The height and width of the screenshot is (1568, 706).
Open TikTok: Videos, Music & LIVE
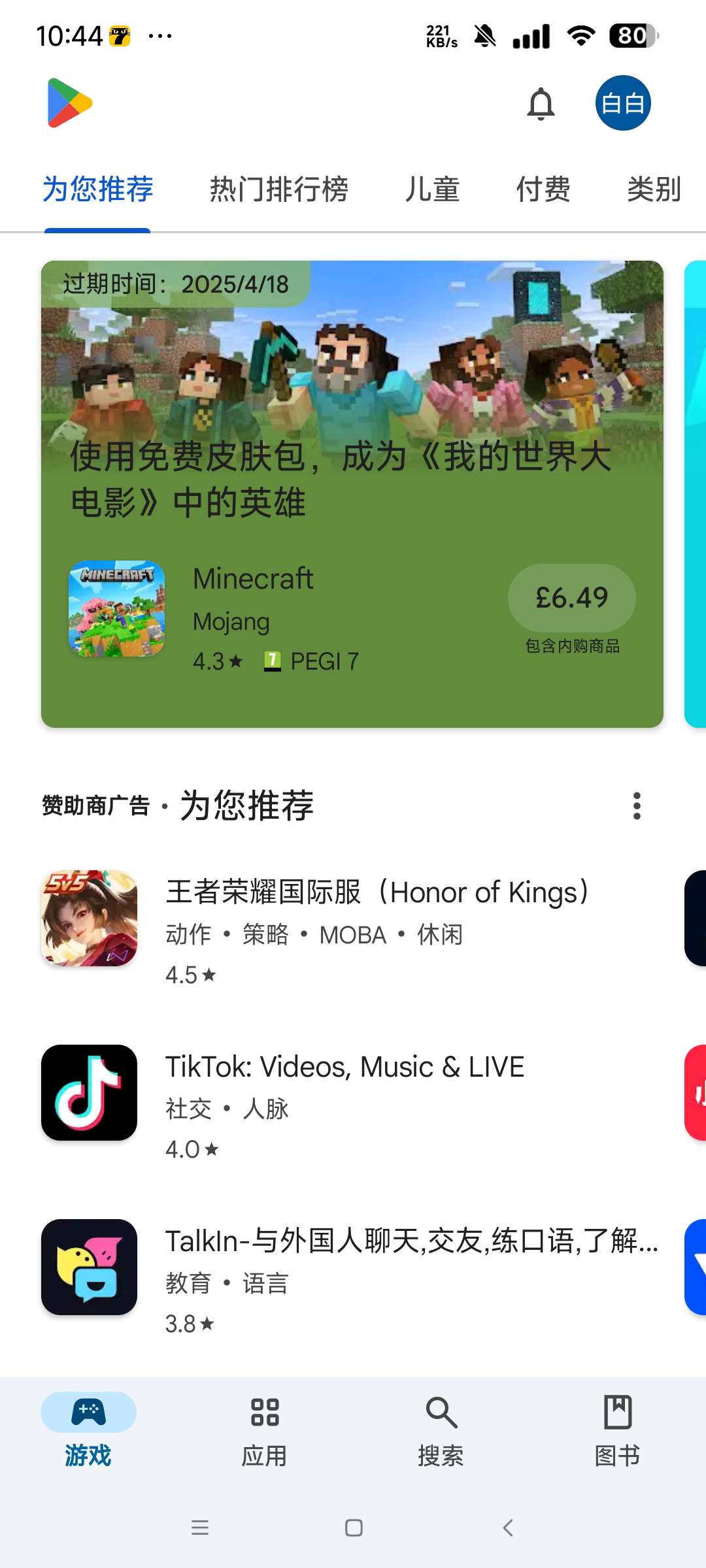pyautogui.click(x=350, y=1102)
